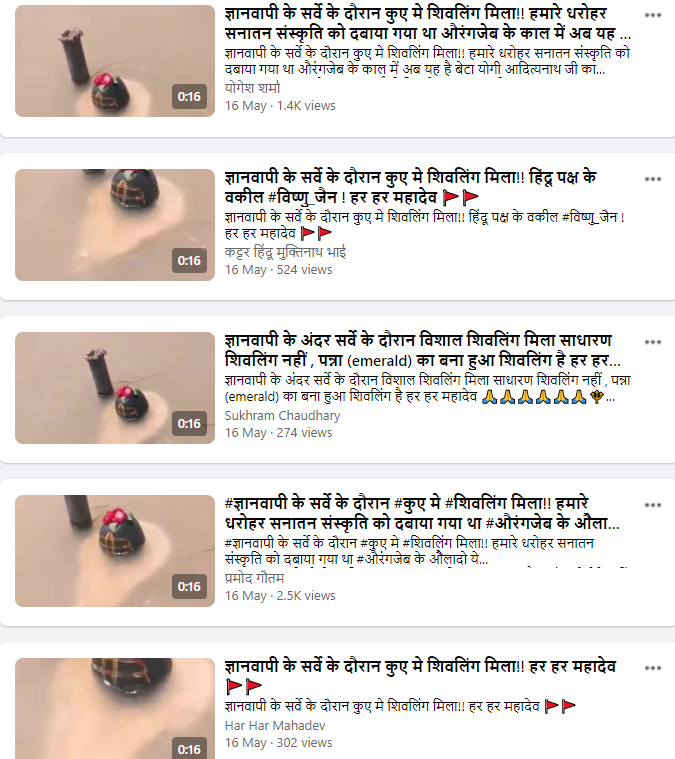Open options for कट्टर हिंदू मुक्तिनाथ भाई's video
This screenshot has width=675, height=759.
pyautogui.click(x=652, y=180)
